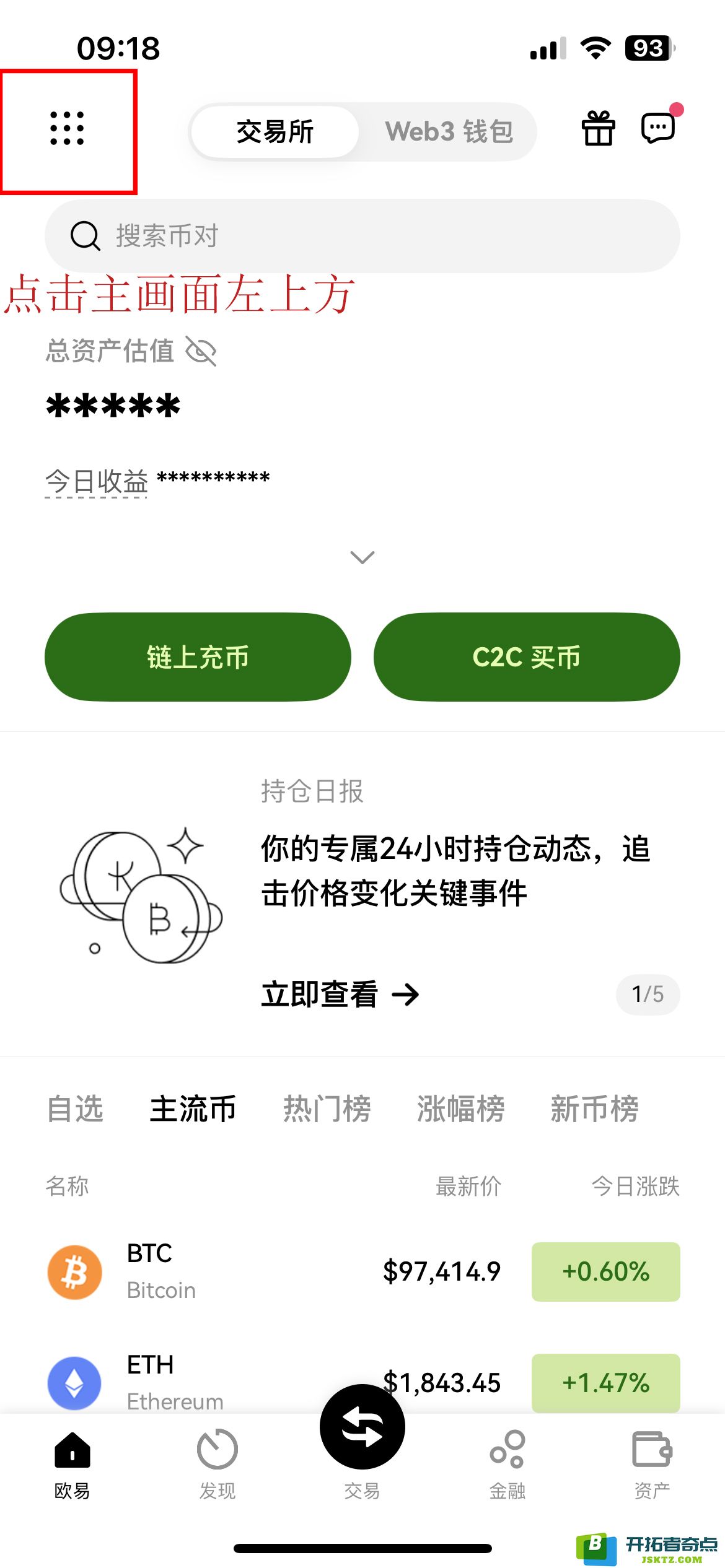Switch to 自选 list tab

click(75, 1108)
